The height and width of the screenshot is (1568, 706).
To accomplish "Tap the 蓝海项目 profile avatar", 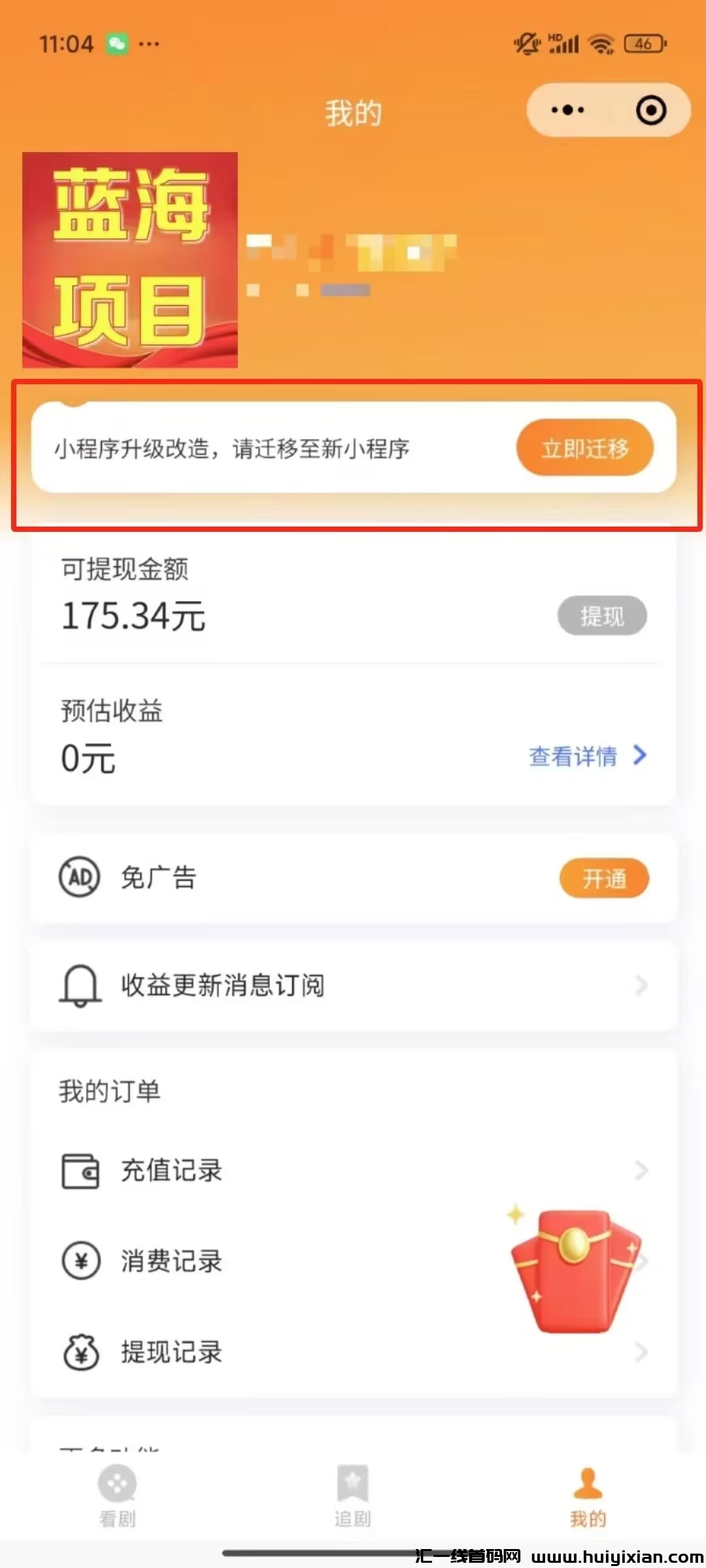I will tap(130, 259).
